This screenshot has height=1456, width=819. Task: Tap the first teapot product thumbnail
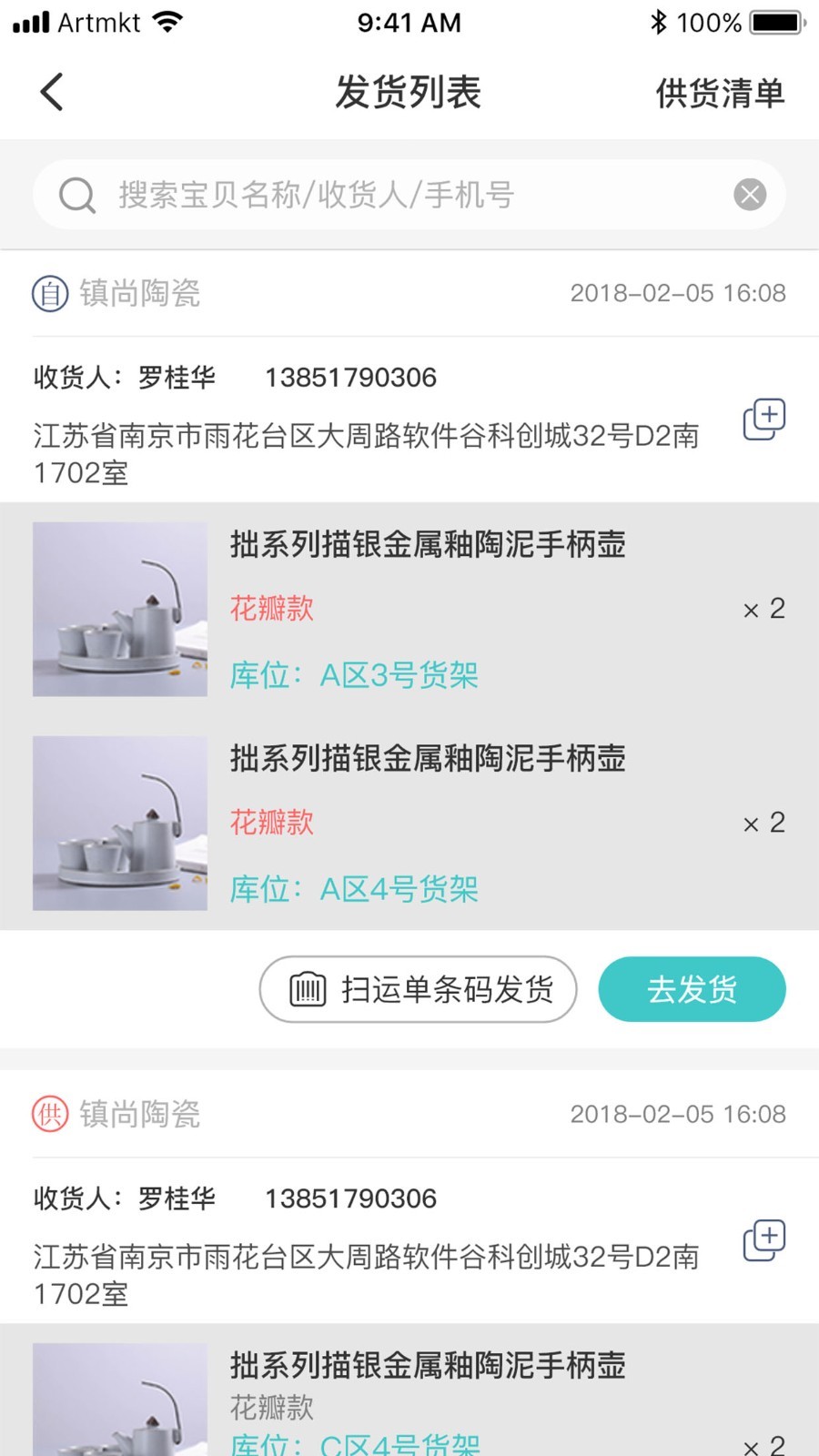[x=119, y=609]
